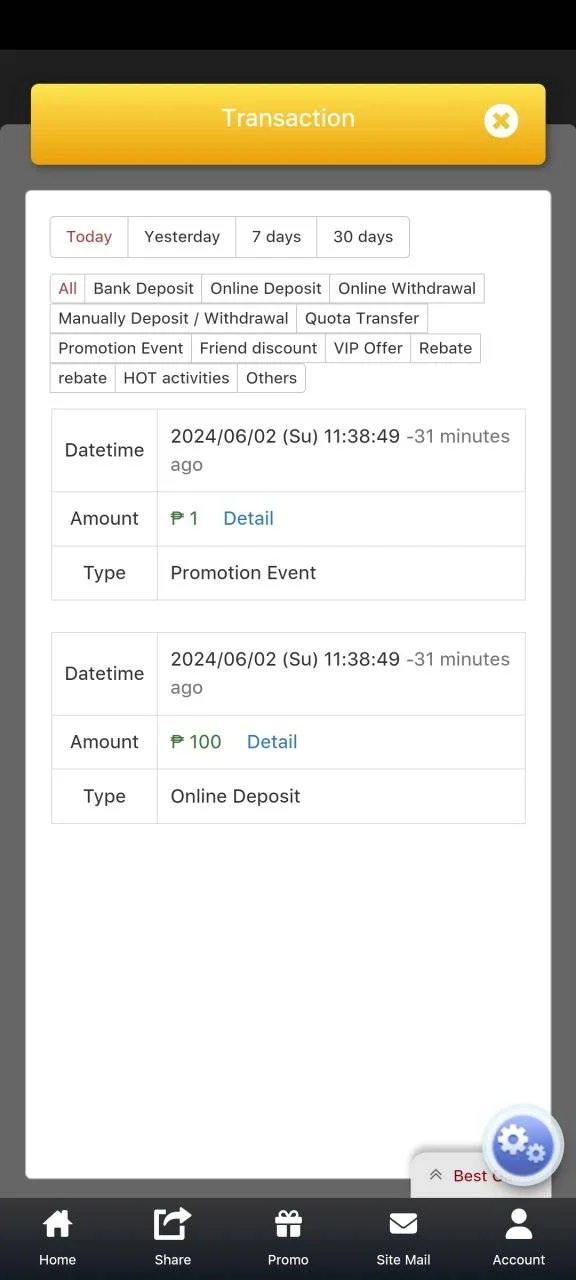Close the Transaction dialog
This screenshot has height=1280, width=576.
pyautogui.click(x=501, y=121)
